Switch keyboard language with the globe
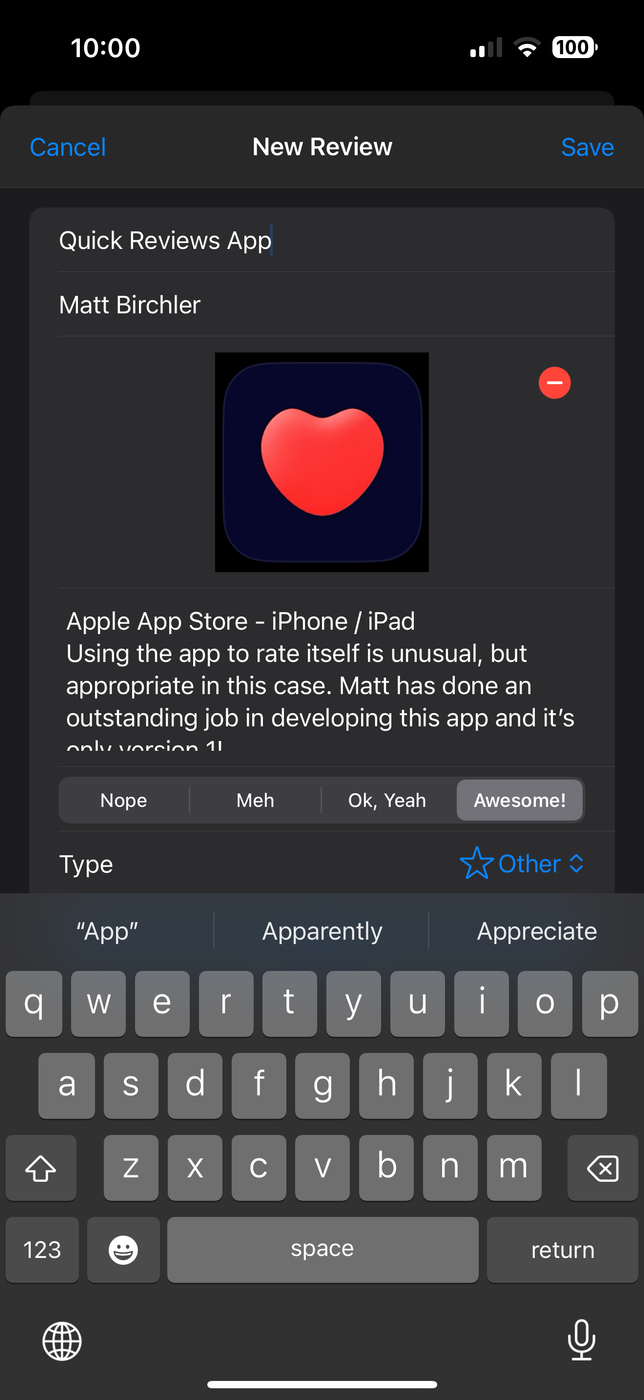 pyautogui.click(x=62, y=1341)
